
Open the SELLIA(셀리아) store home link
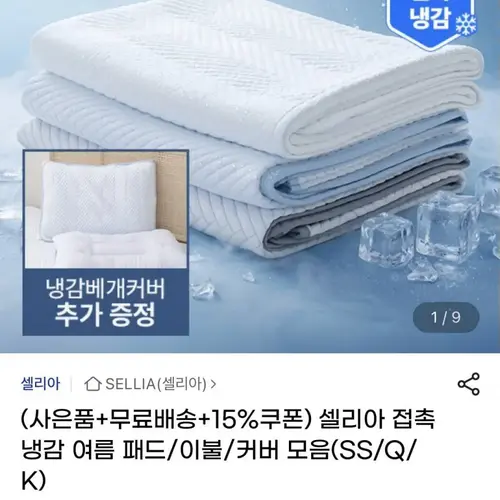(150, 384)
